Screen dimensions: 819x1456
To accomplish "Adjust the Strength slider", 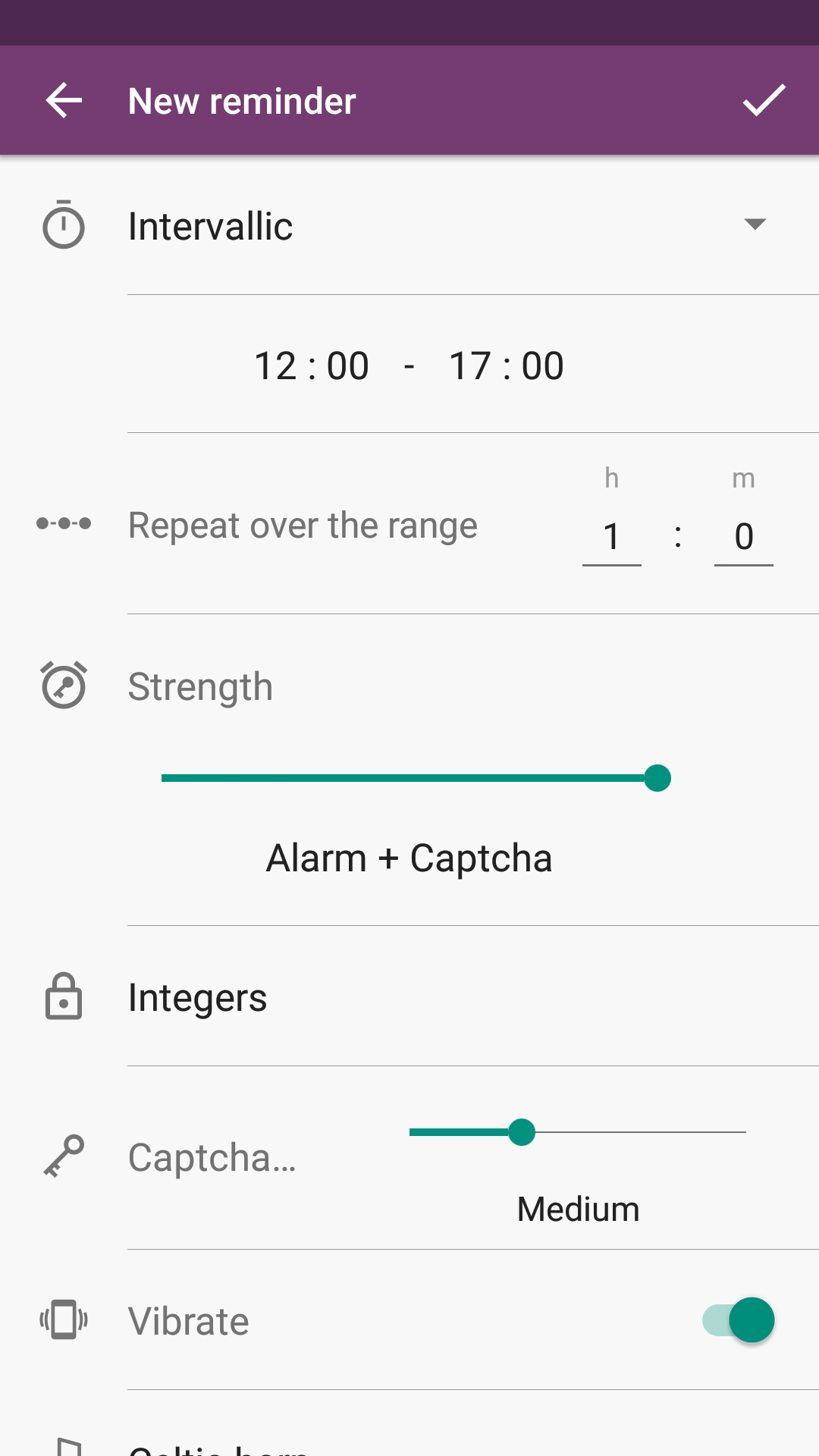I will click(657, 778).
